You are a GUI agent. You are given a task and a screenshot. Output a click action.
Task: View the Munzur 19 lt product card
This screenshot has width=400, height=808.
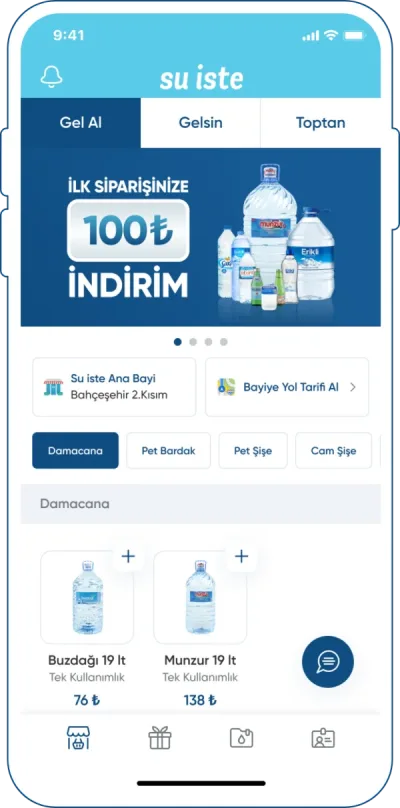[201, 629]
